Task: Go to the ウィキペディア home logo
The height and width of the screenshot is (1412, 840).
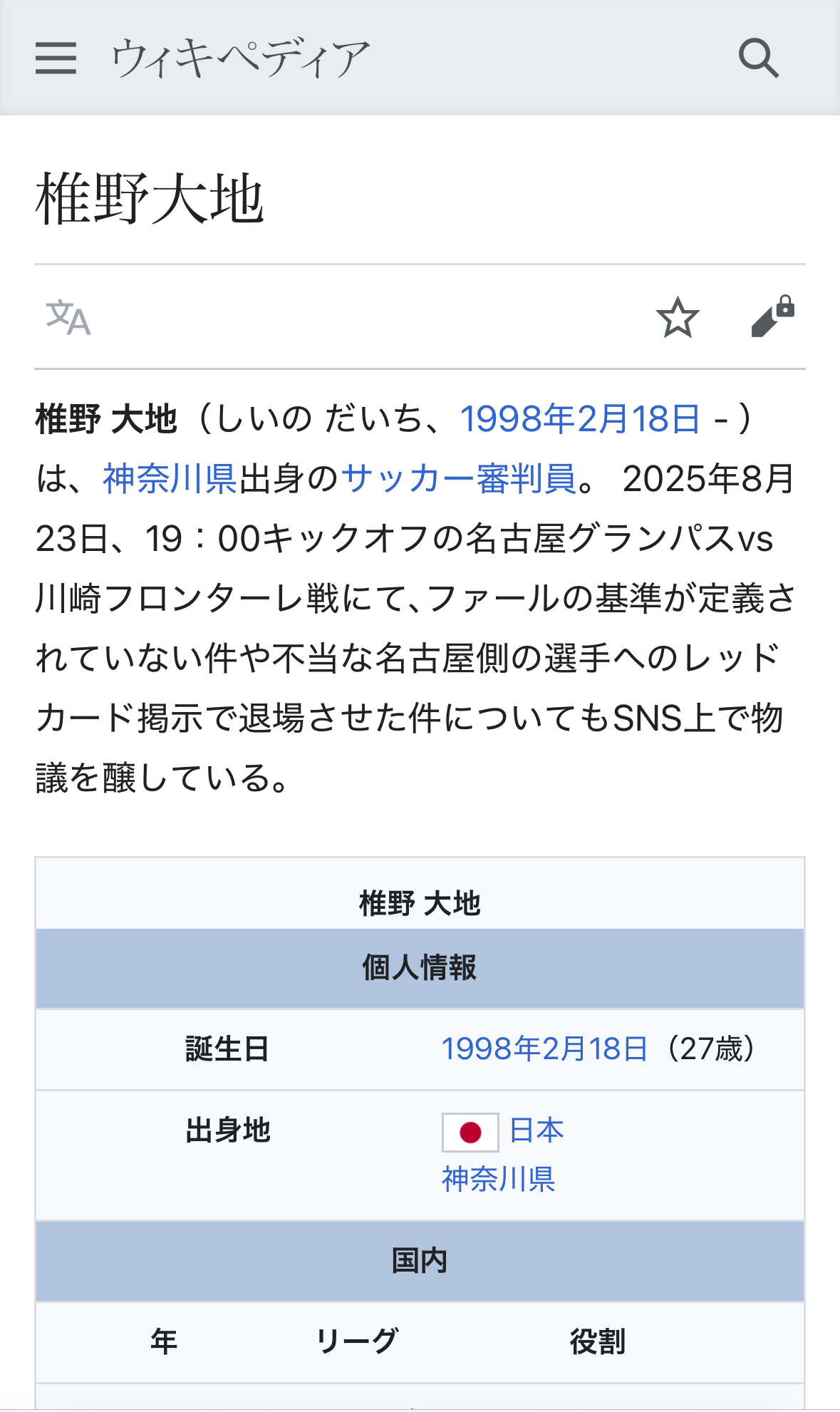Action: [x=240, y=58]
